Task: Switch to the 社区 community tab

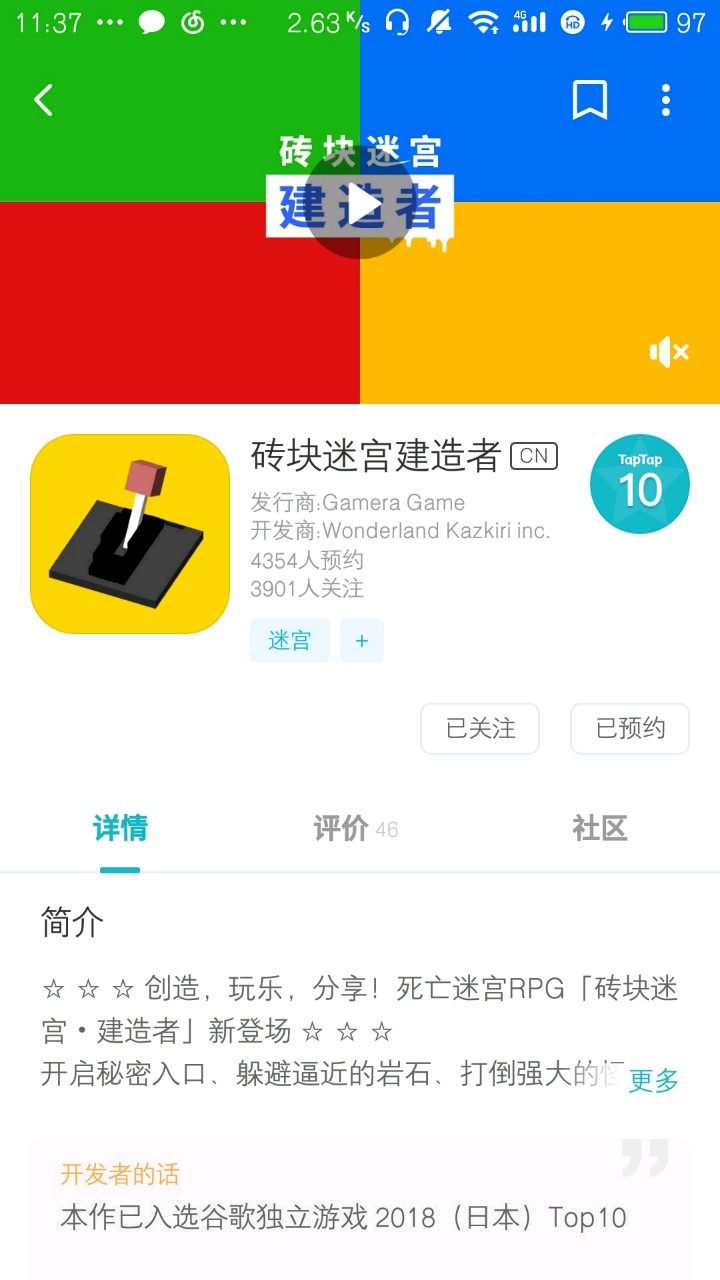Action: pyautogui.click(x=599, y=829)
